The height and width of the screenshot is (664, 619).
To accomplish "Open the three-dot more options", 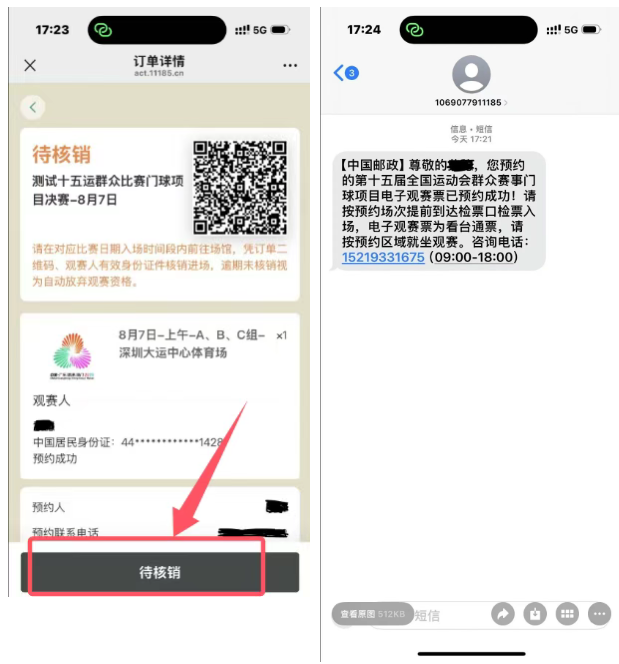I will tap(599, 614).
